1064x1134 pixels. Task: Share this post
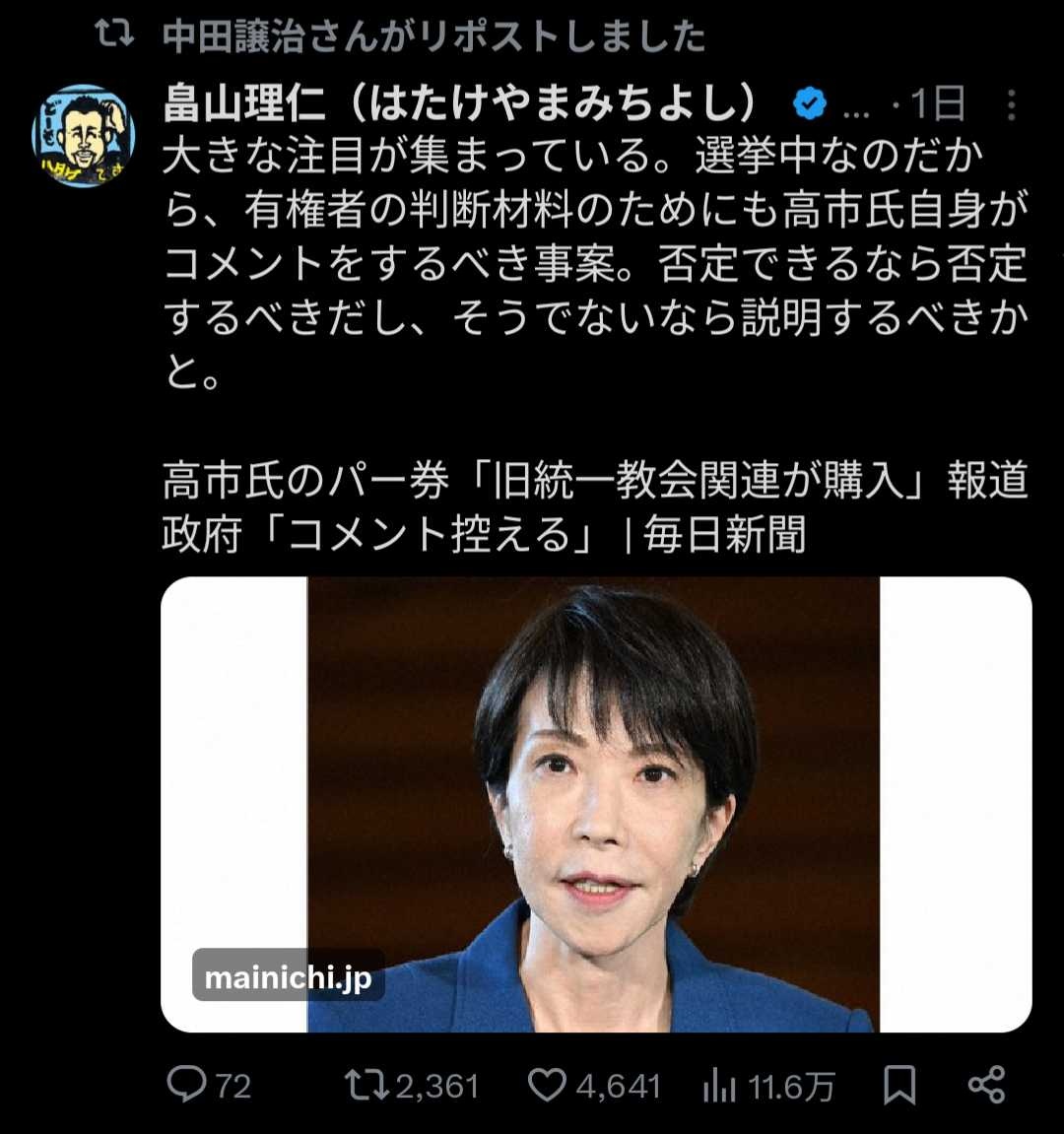click(986, 1085)
